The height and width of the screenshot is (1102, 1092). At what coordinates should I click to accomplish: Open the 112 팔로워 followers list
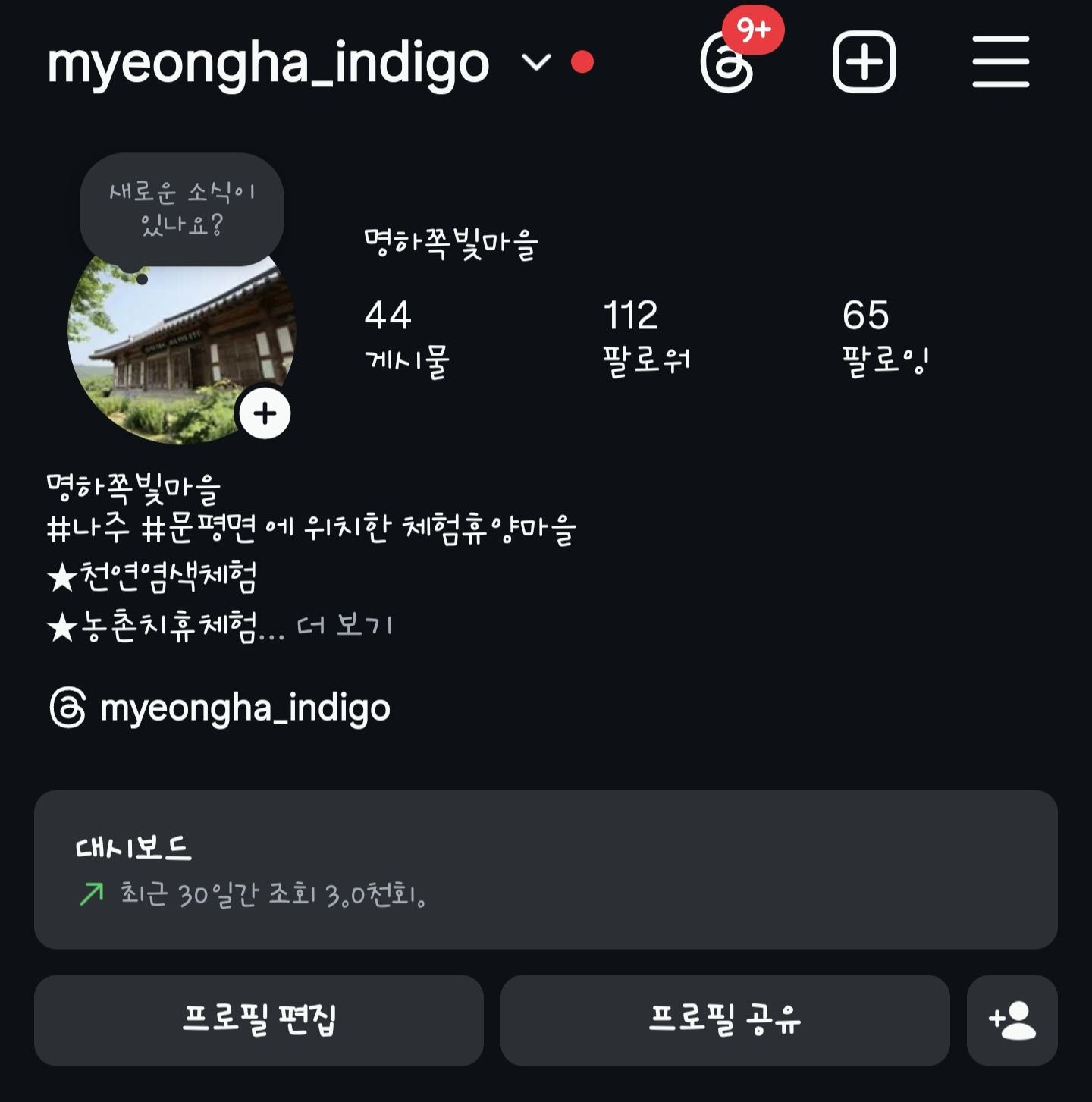(646, 337)
